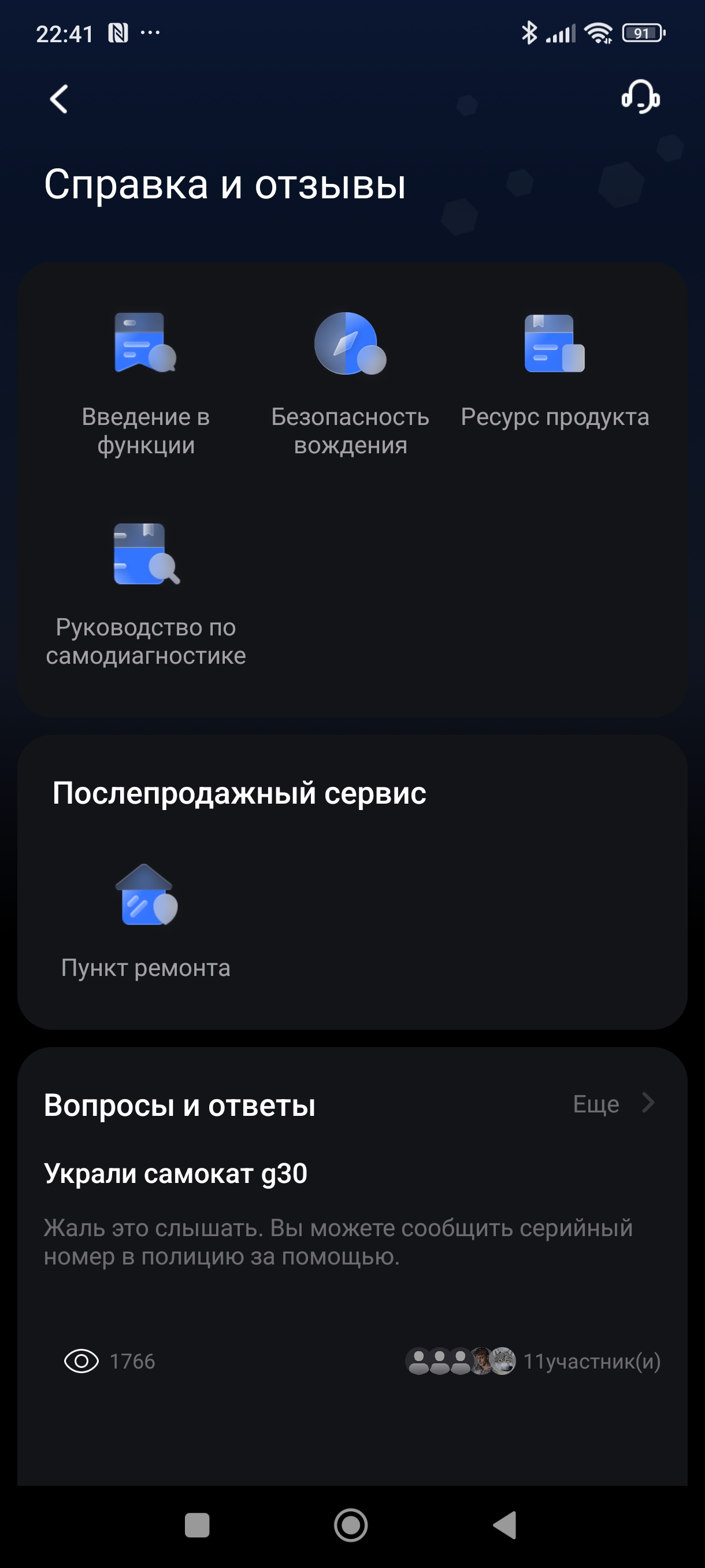Open Руководство по самодиагностике
The height and width of the screenshot is (1568, 705).
pyautogui.click(x=146, y=593)
